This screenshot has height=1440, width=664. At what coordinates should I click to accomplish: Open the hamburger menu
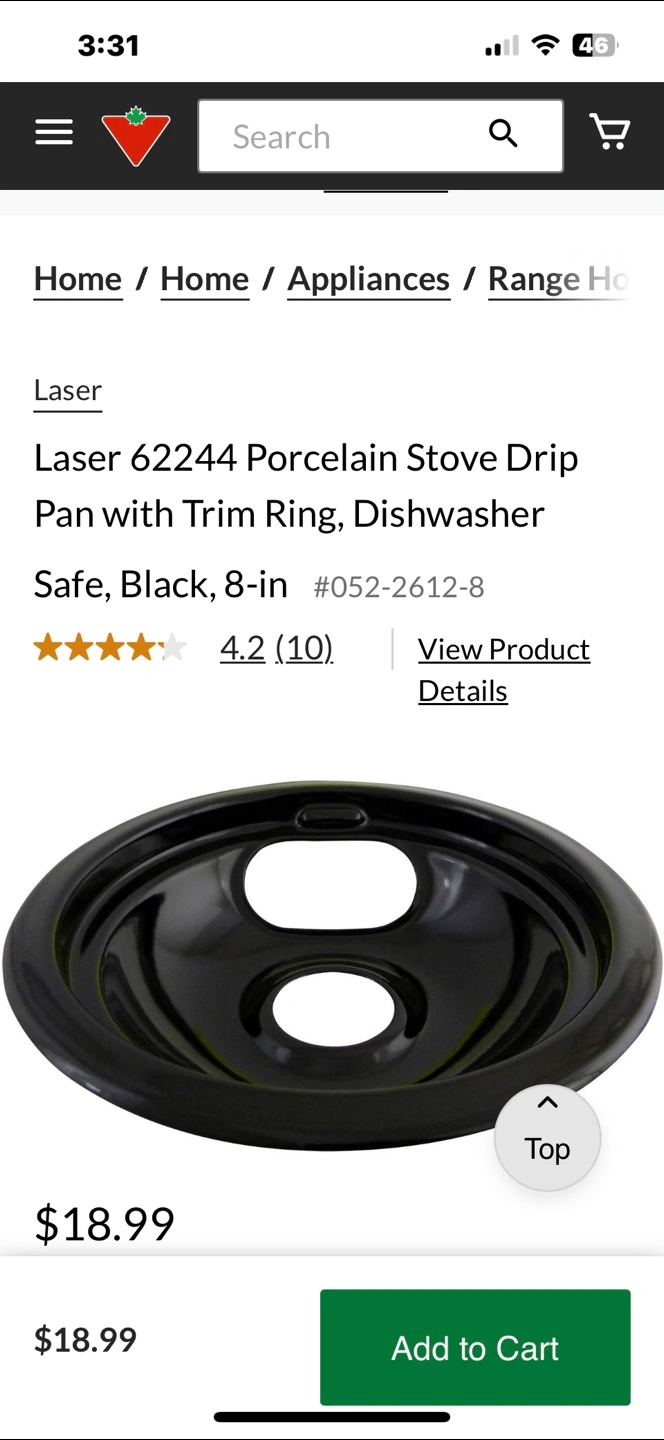coord(54,133)
